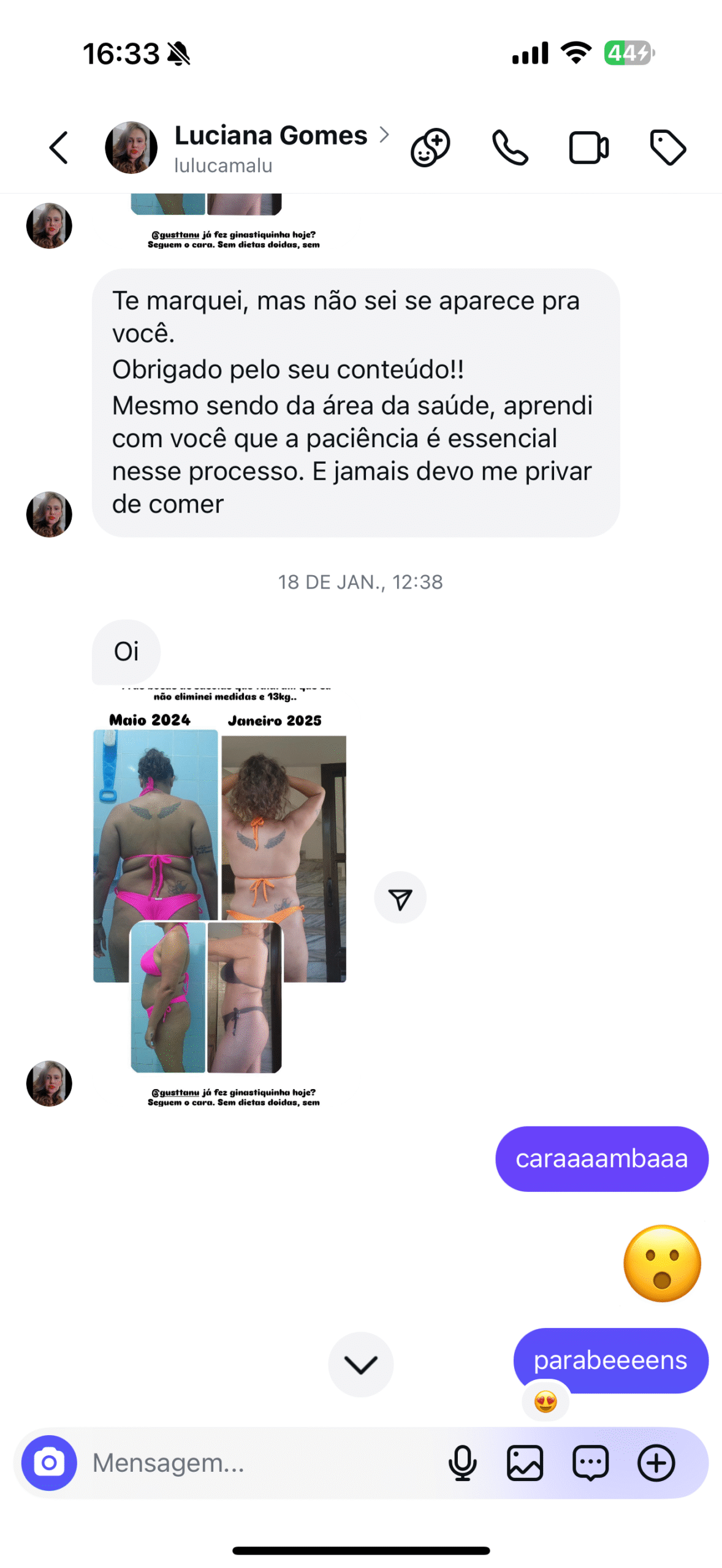Focus the Mensagem text field
The image size is (722, 1568).
pos(257,1463)
